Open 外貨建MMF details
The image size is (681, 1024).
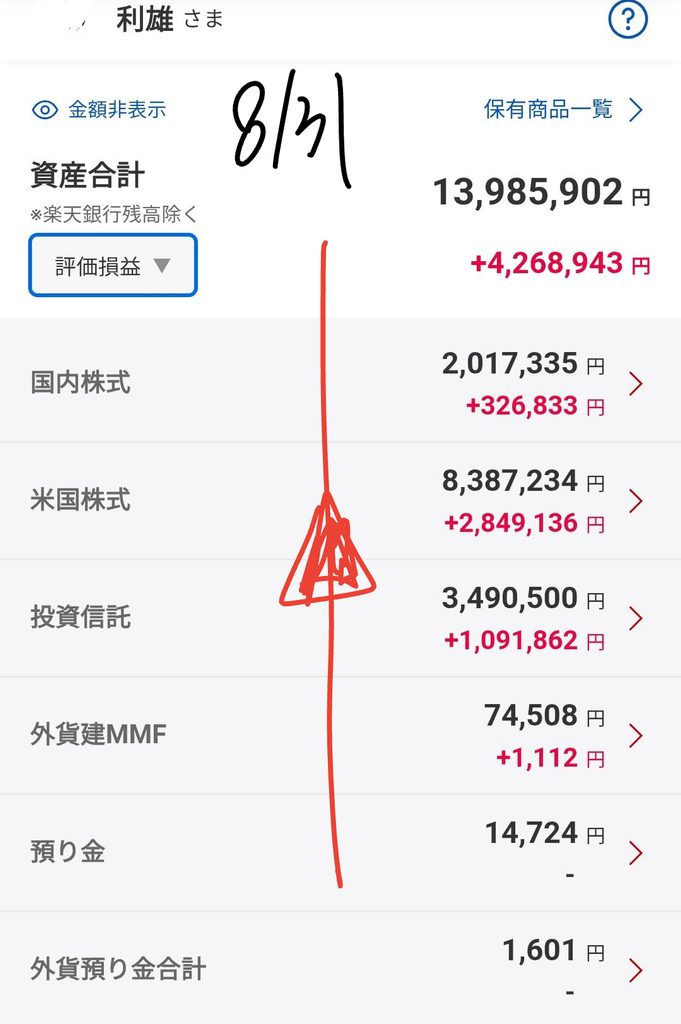(340, 736)
